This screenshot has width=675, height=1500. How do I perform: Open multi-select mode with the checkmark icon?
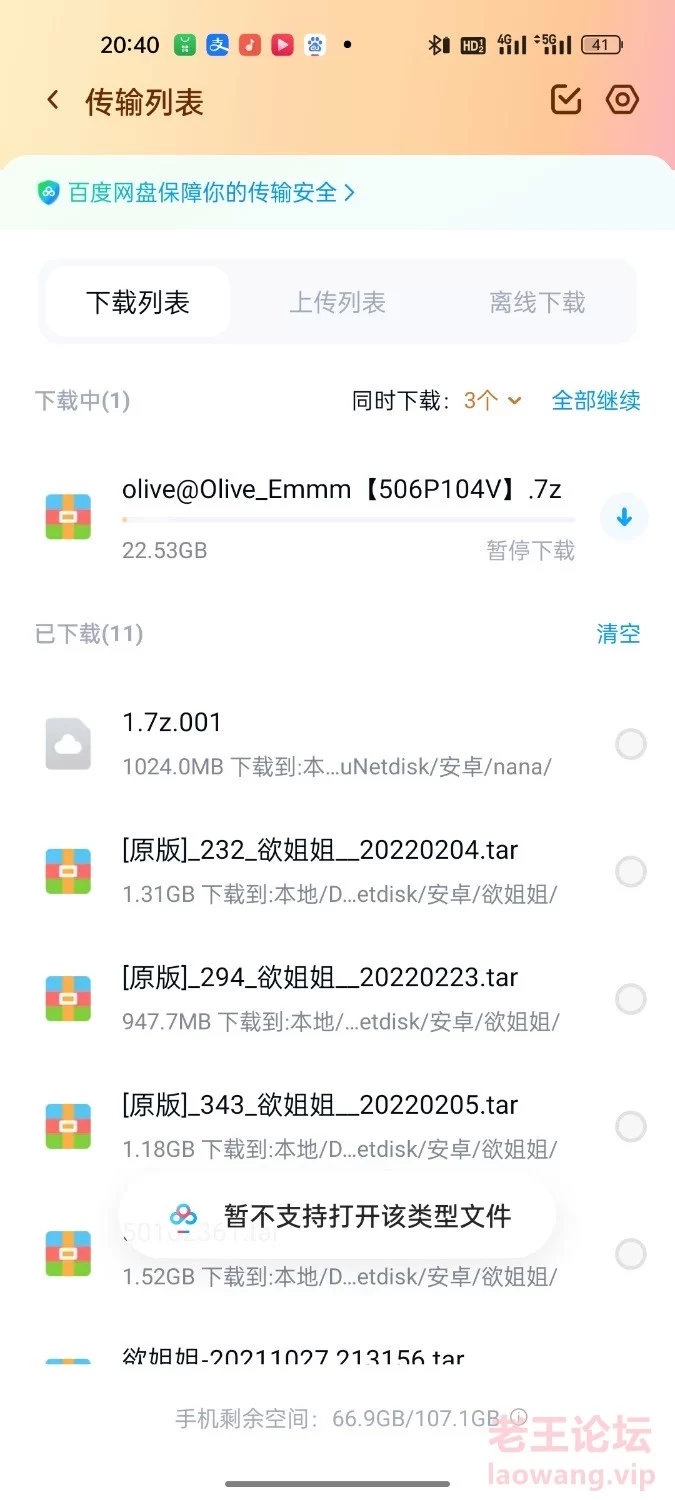tap(566, 100)
